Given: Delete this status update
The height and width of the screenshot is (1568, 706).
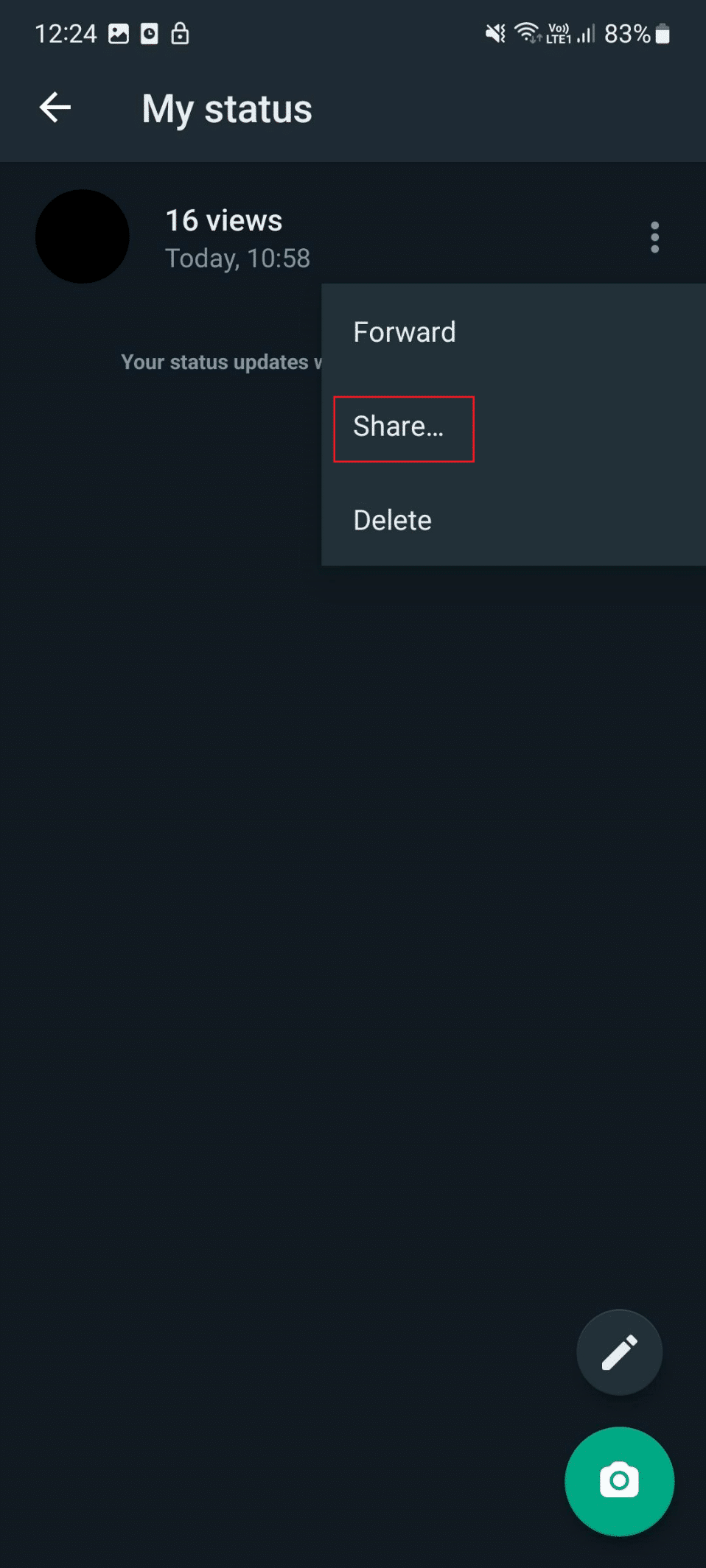Looking at the screenshot, I should click(393, 521).
